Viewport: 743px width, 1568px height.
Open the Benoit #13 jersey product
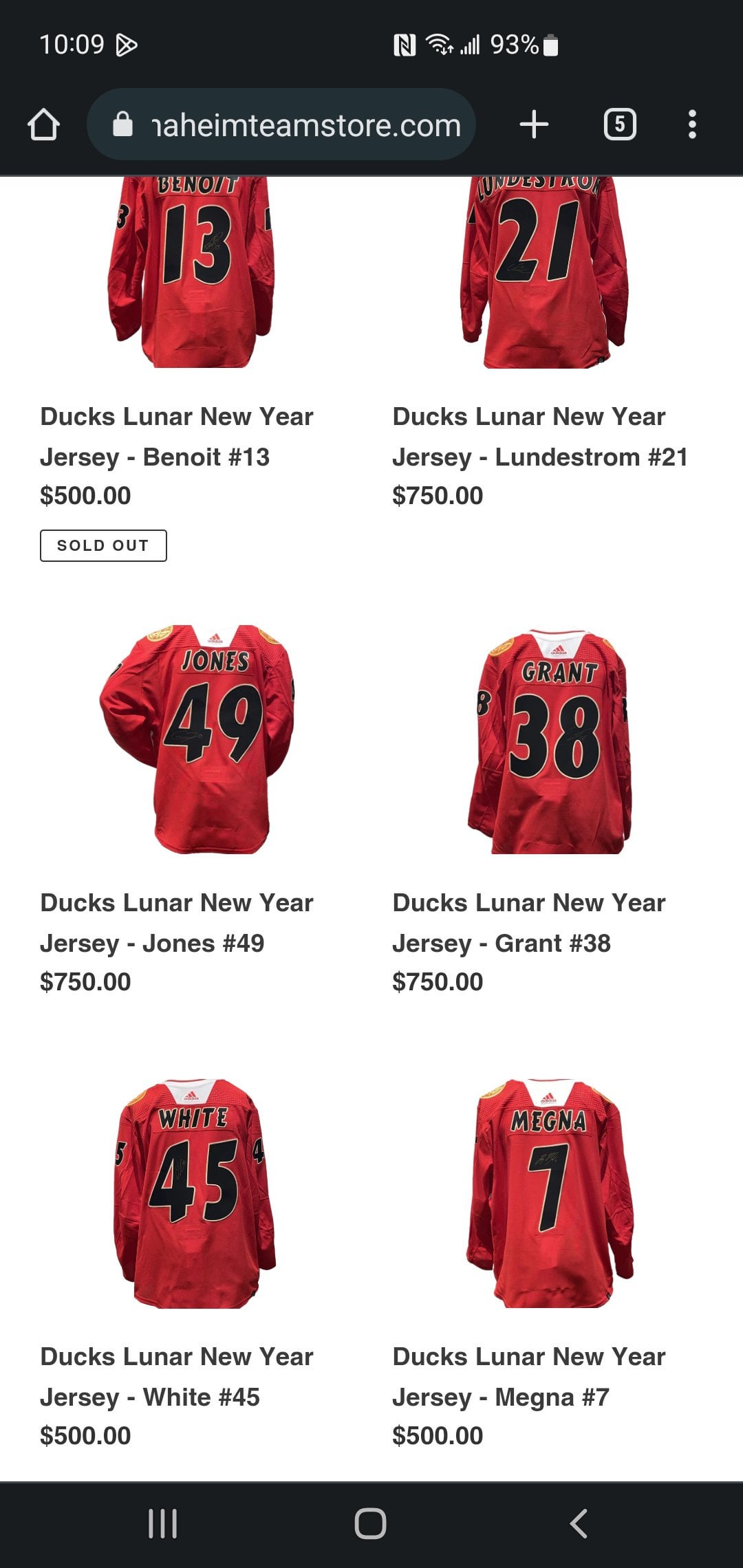[176, 437]
